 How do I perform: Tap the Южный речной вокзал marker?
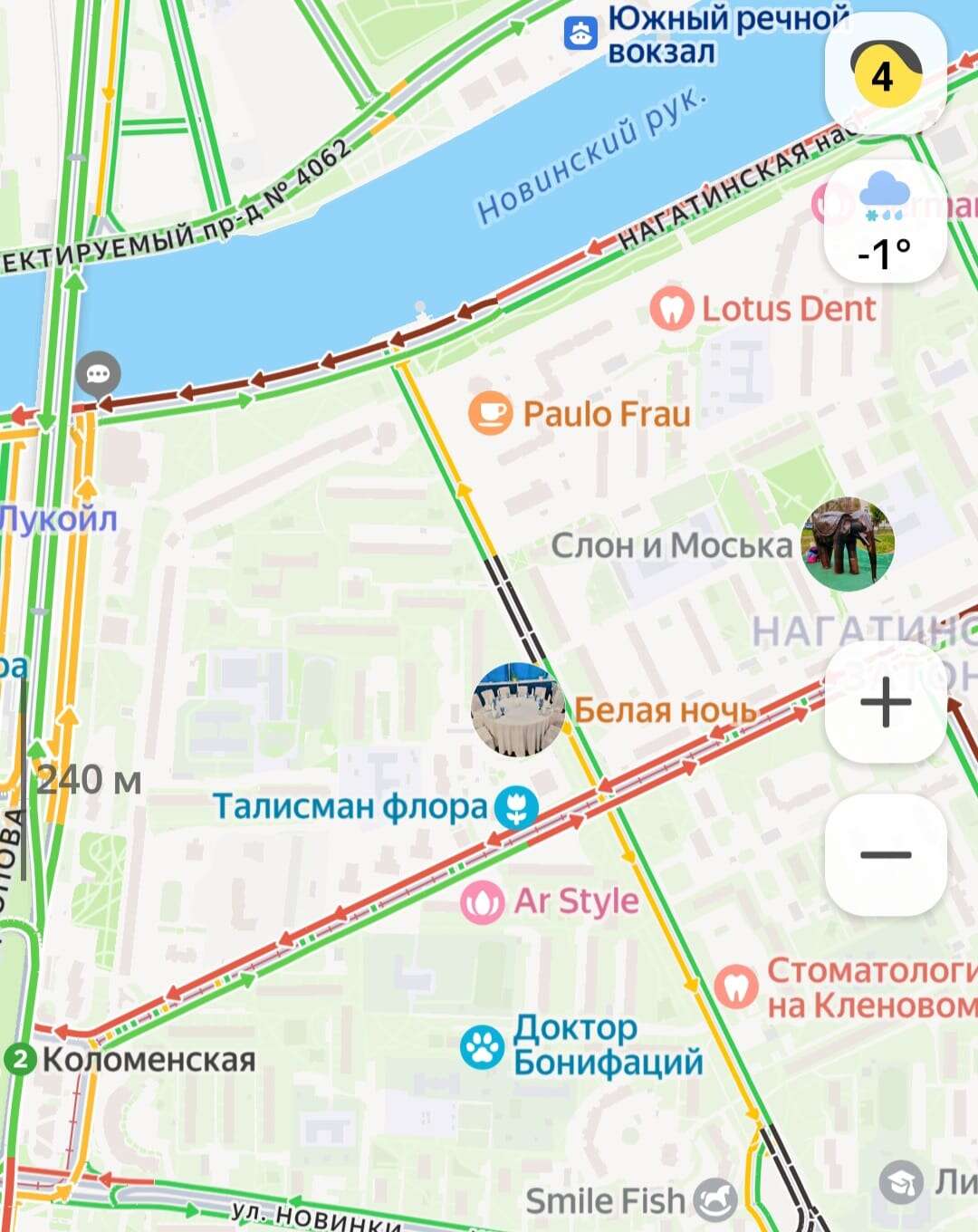(x=581, y=34)
